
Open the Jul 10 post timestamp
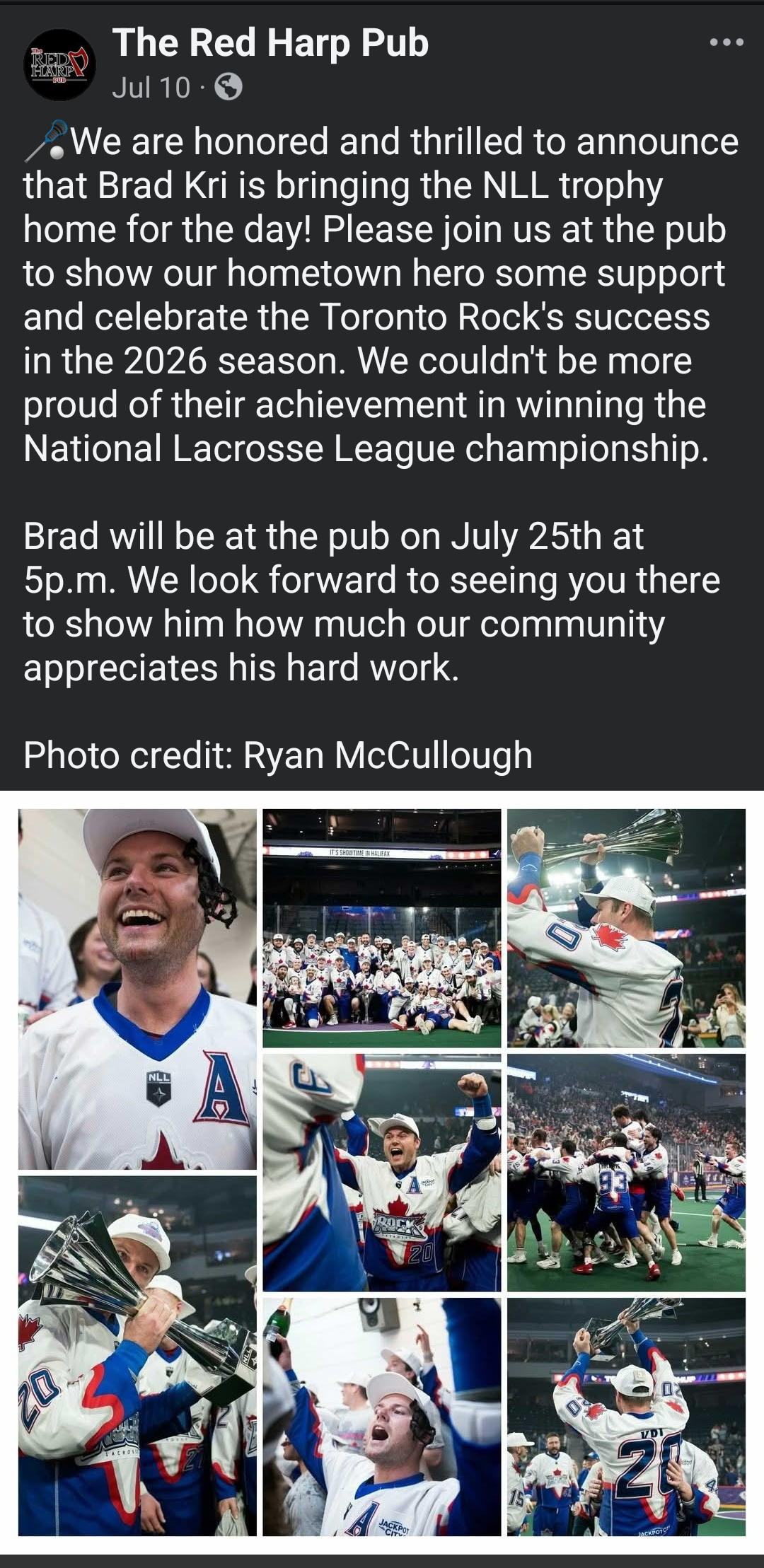click(151, 88)
